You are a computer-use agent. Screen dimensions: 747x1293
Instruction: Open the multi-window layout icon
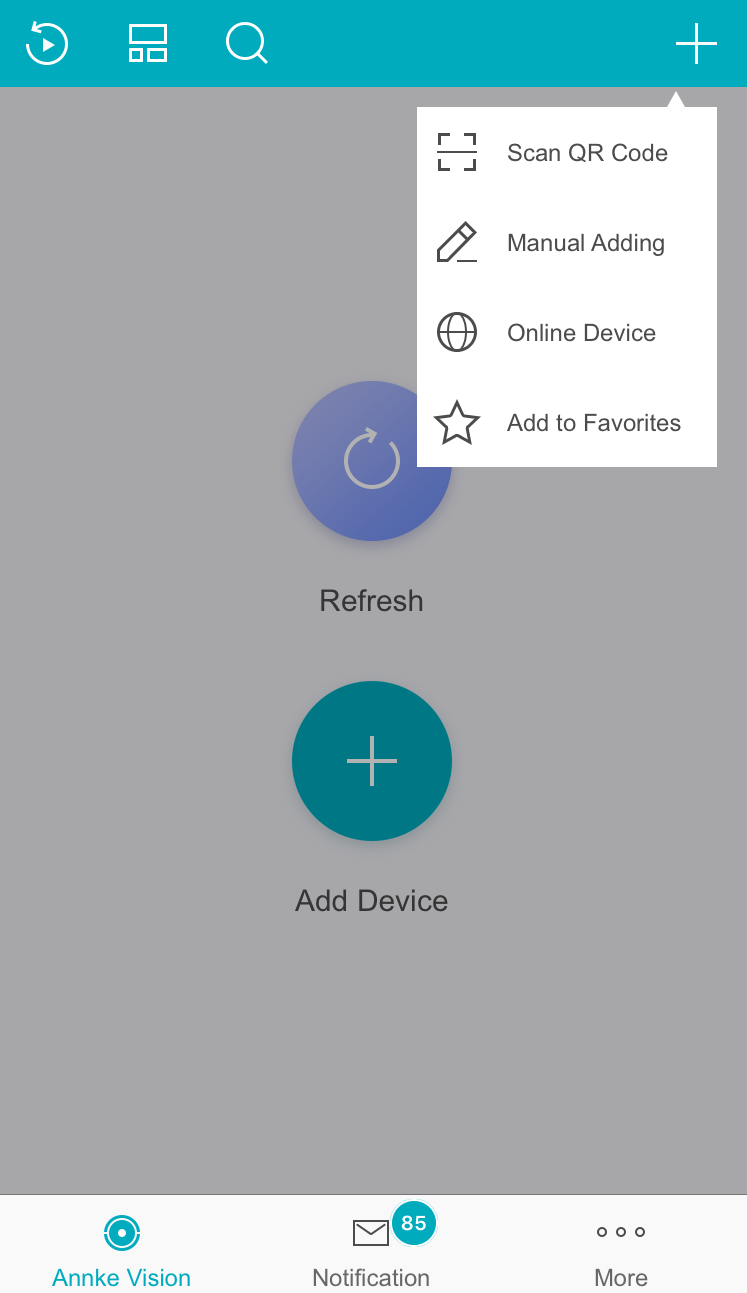click(148, 43)
